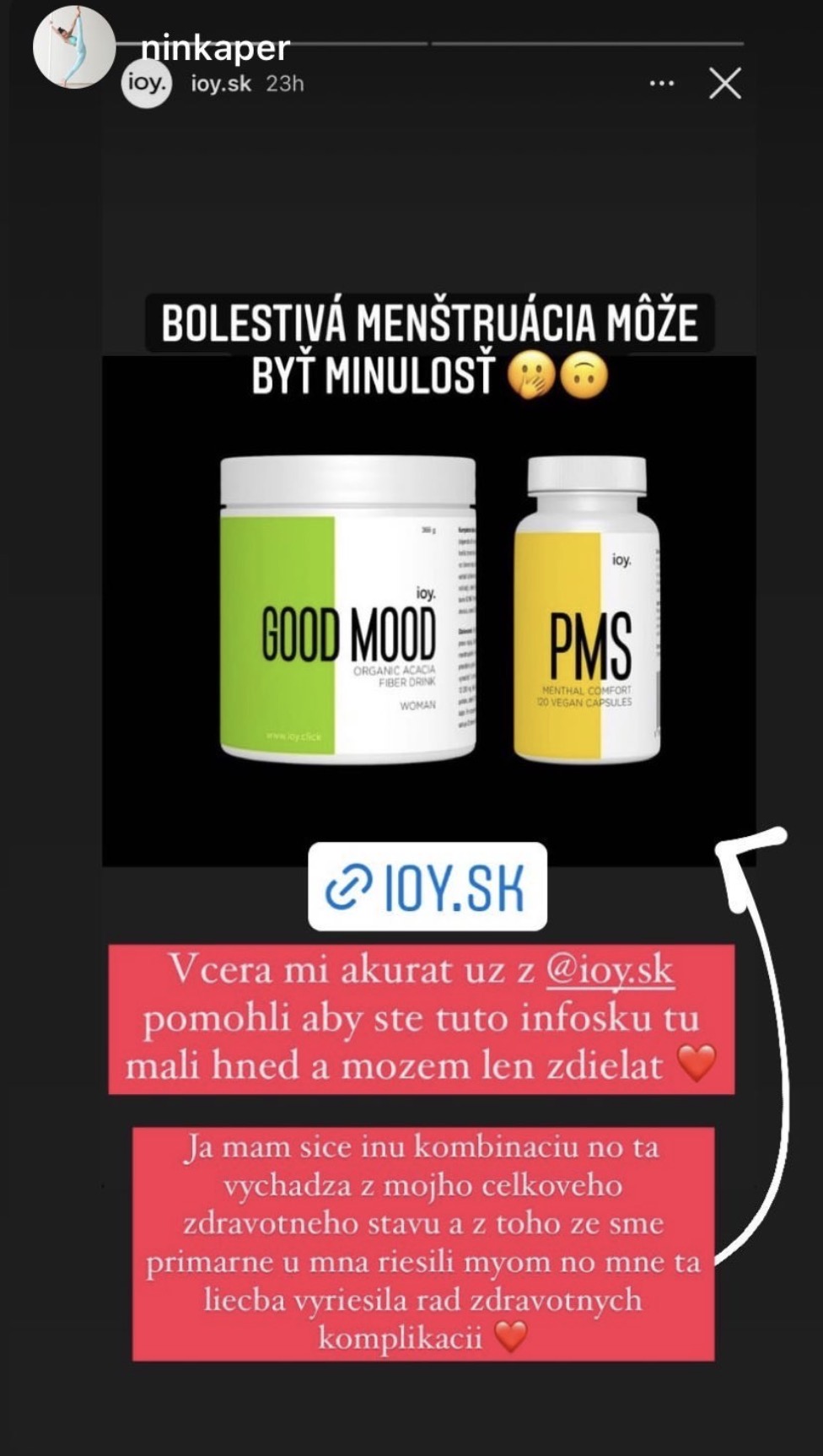This screenshot has height=1456, width=823.
Task: Open the ninkaper username
Action: [x=215, y=48]
